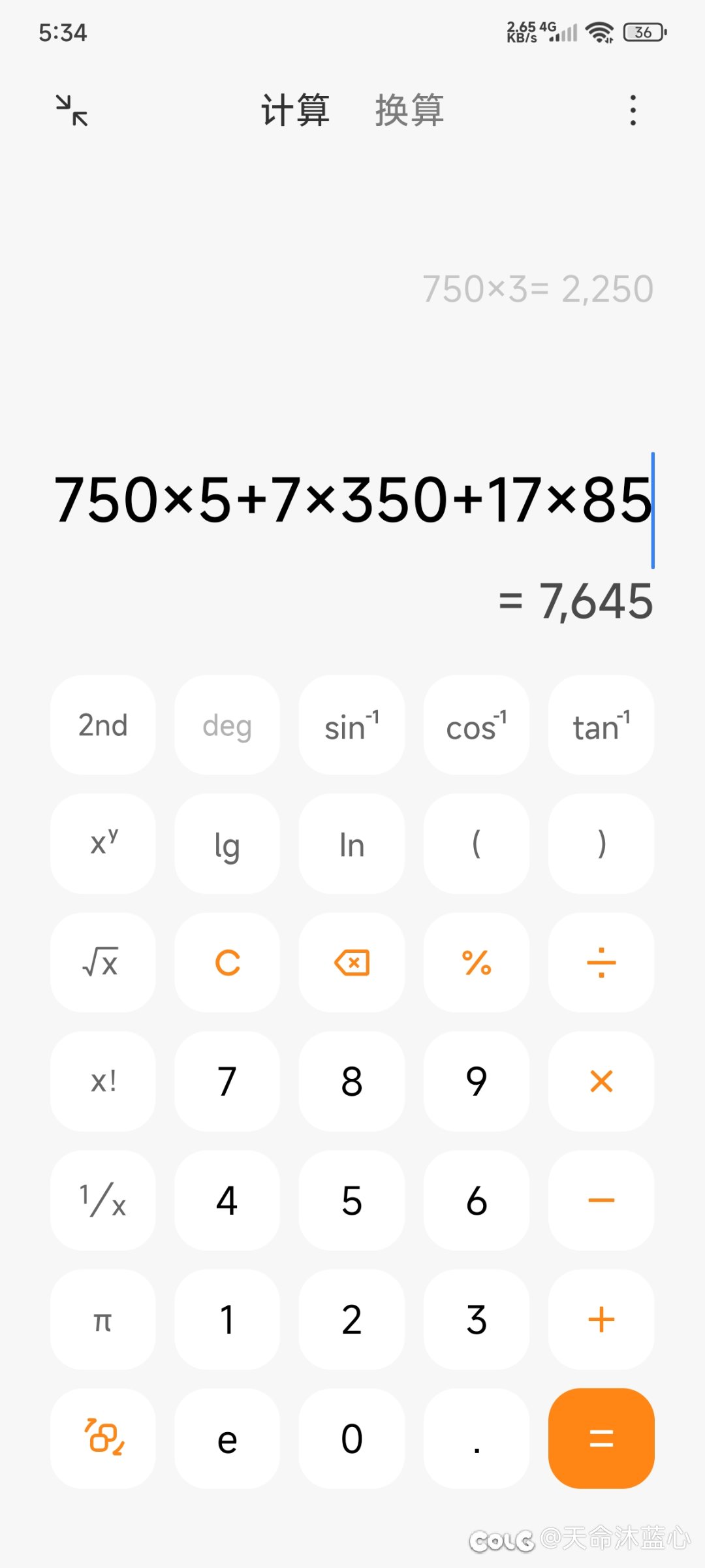This screenshot has height=1568, width=705.
Task: Enter the square root function
Action: [x=103, y=963]
